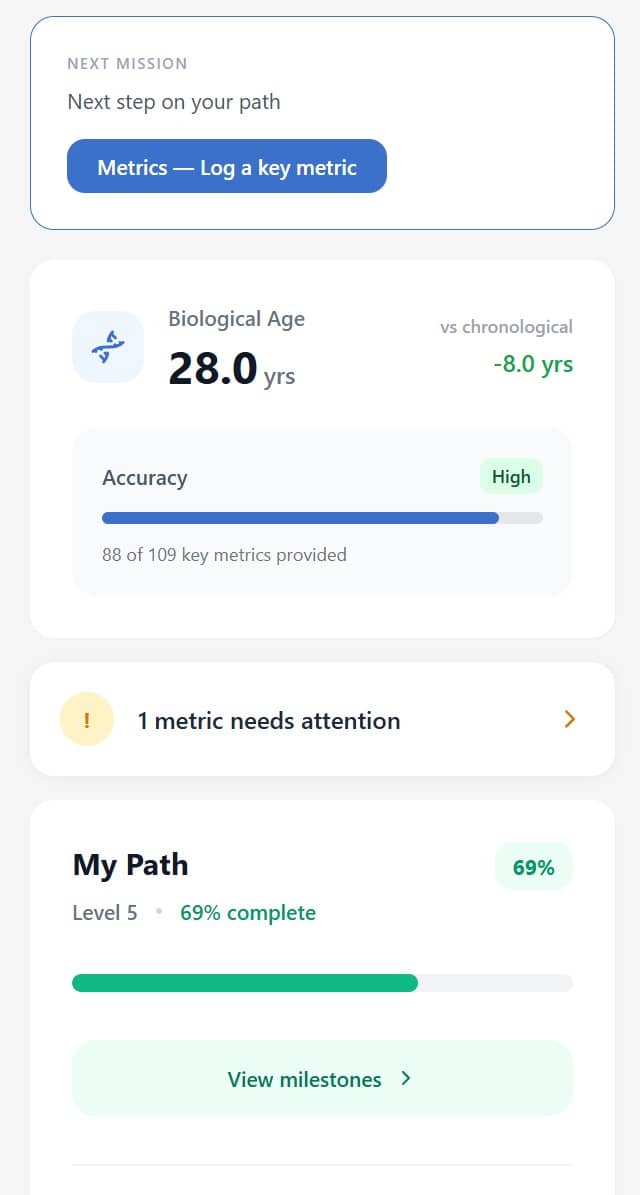This screenshot has width=640, height=1195.
Task: Tap the Metrics — Log a key metric button
Action: click(x=227, y=166)
